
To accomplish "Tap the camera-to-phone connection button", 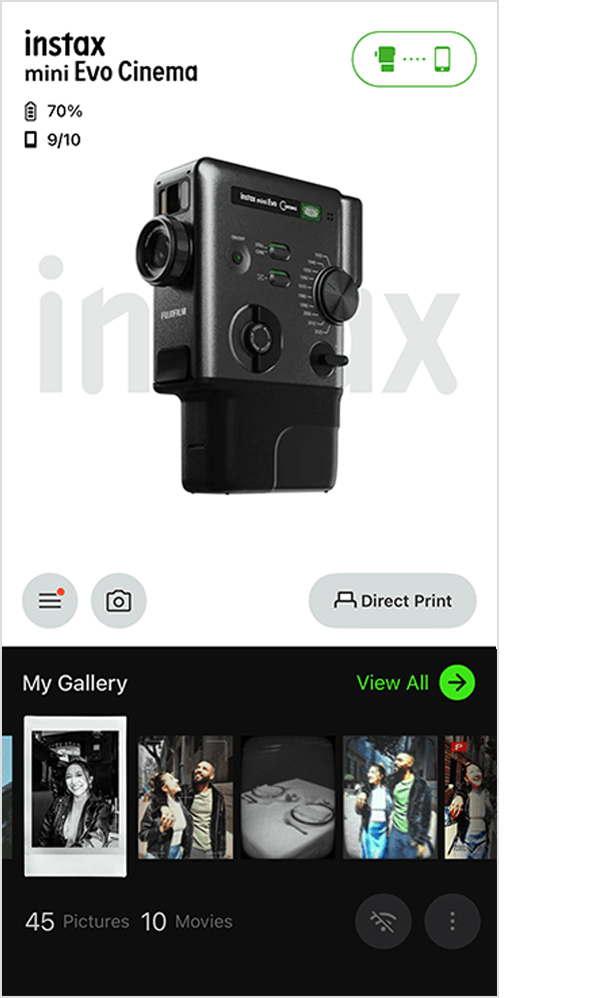I will click(x=414, y=59).
